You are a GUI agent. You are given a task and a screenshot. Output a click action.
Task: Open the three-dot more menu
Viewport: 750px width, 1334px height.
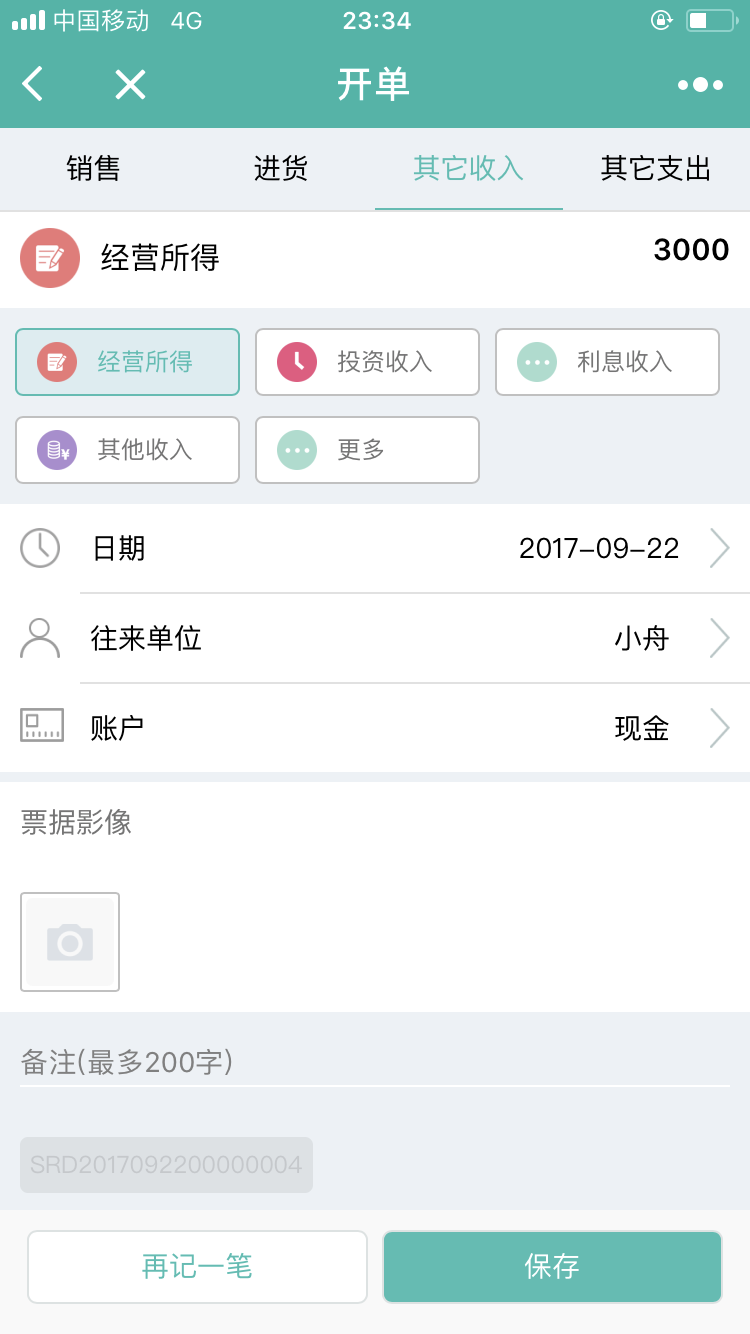(x=700, y=85)
